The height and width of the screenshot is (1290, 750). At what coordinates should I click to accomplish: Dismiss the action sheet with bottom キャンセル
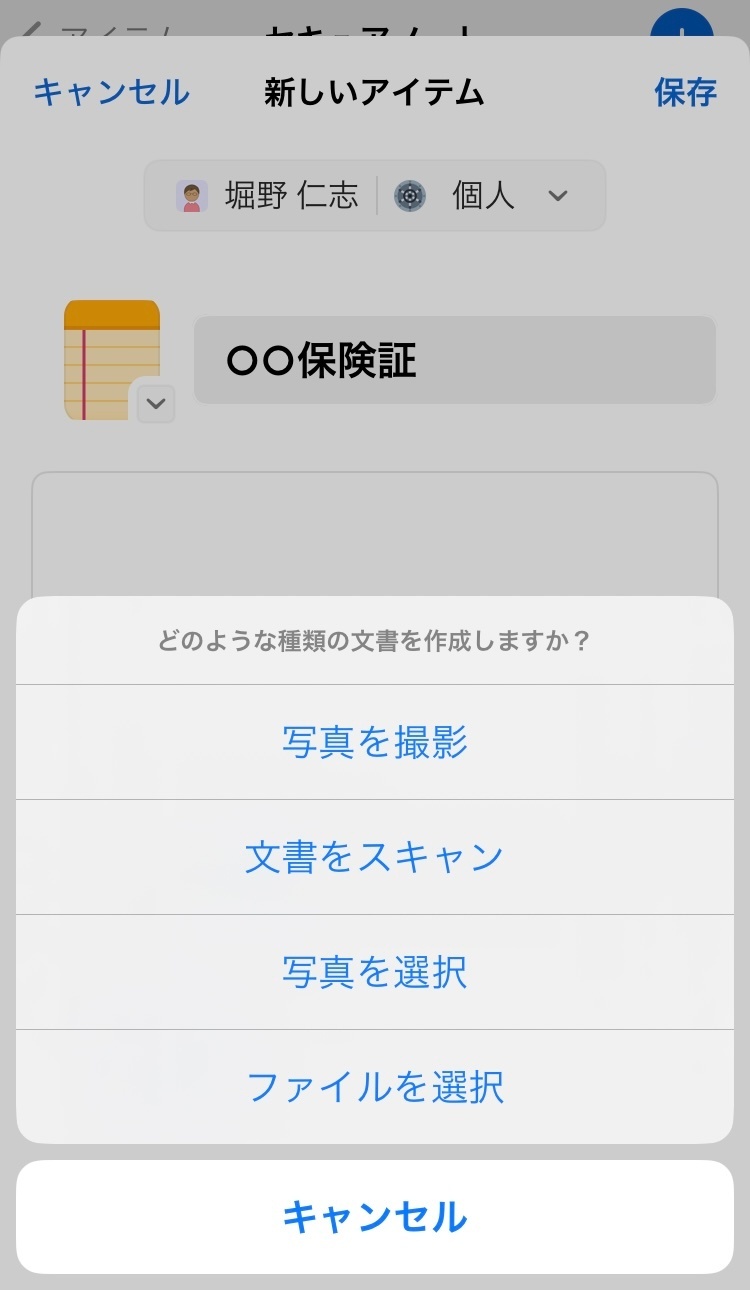click(x=375, y=1217)
